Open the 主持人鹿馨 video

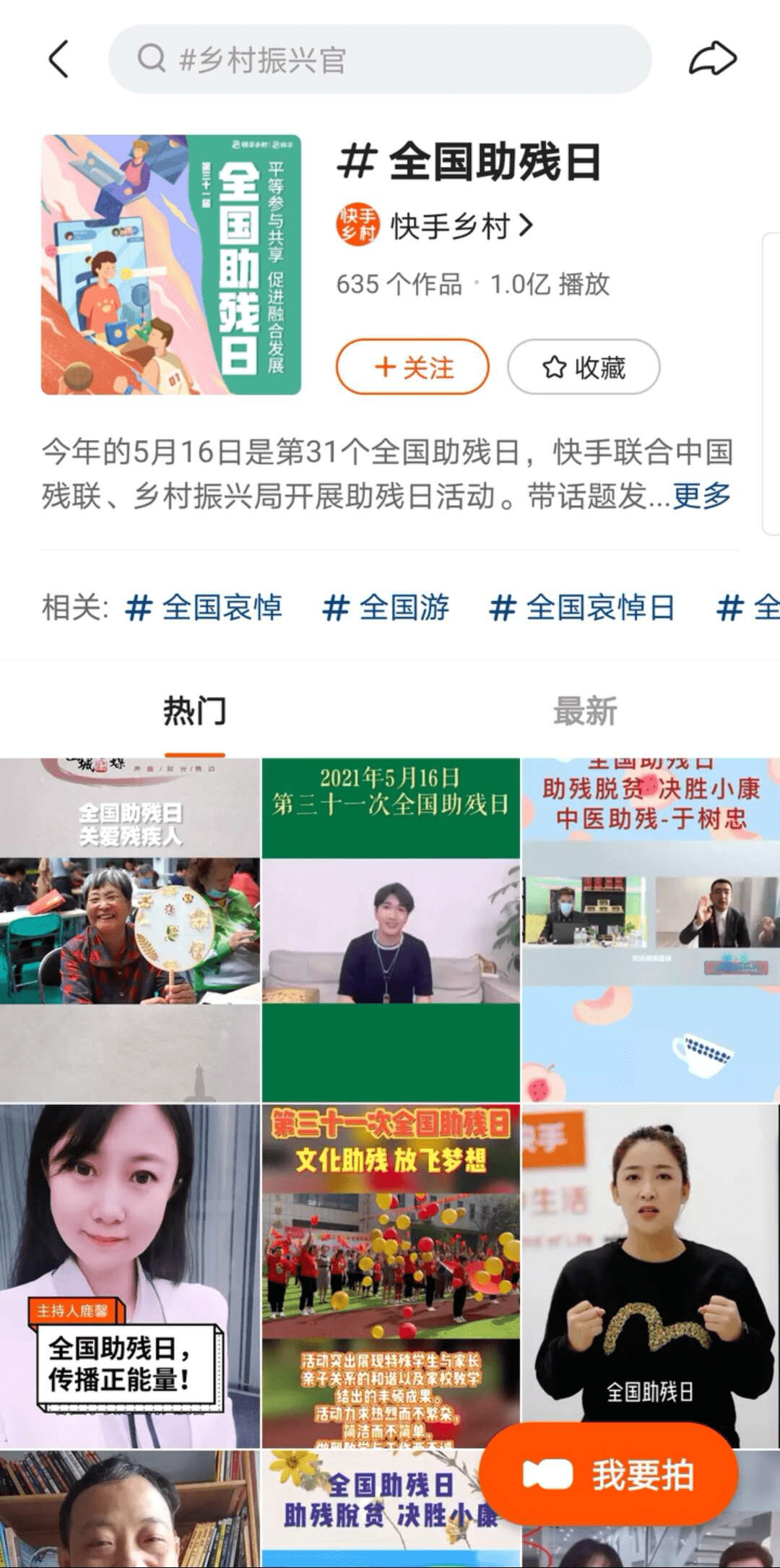[130, 1276]
